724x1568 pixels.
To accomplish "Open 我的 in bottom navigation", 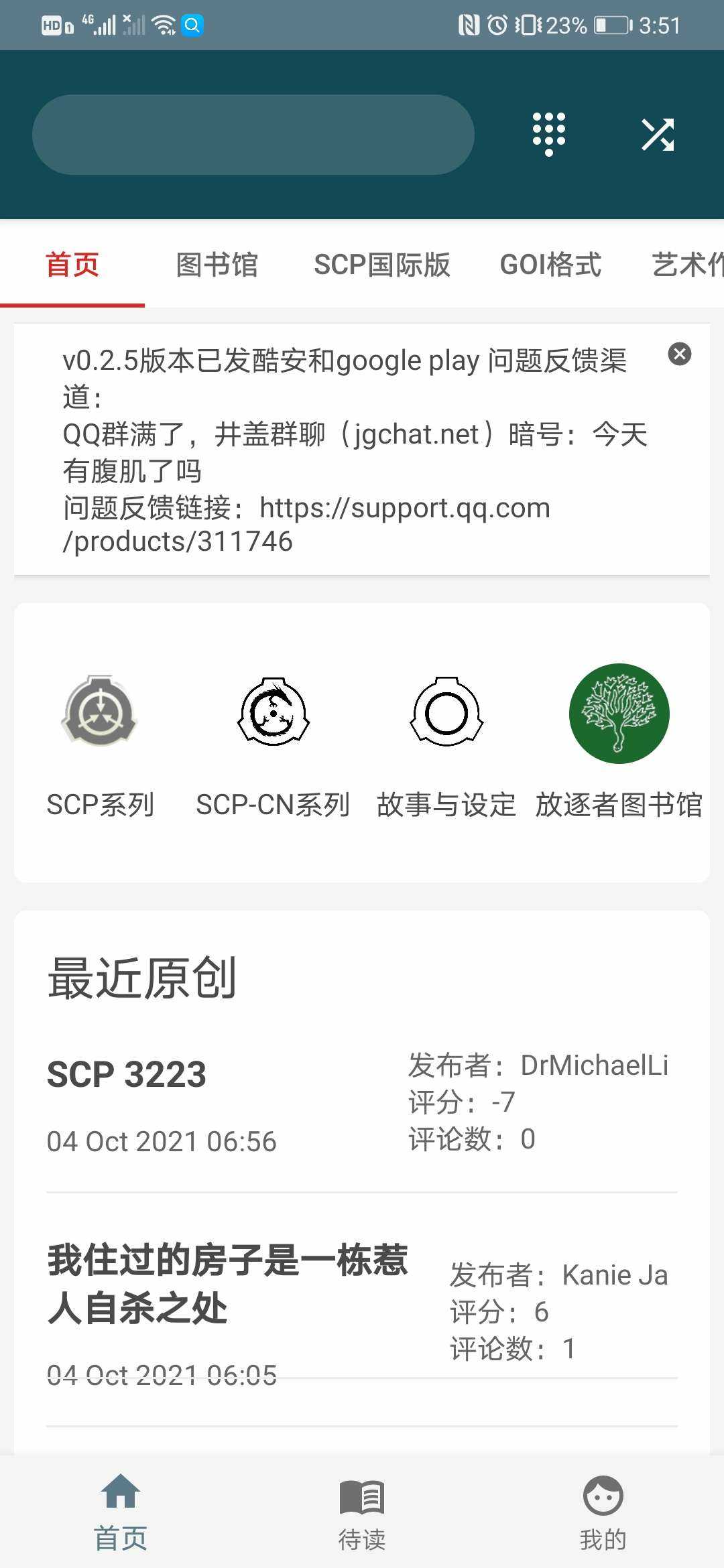I will (x=603, y=1512).
